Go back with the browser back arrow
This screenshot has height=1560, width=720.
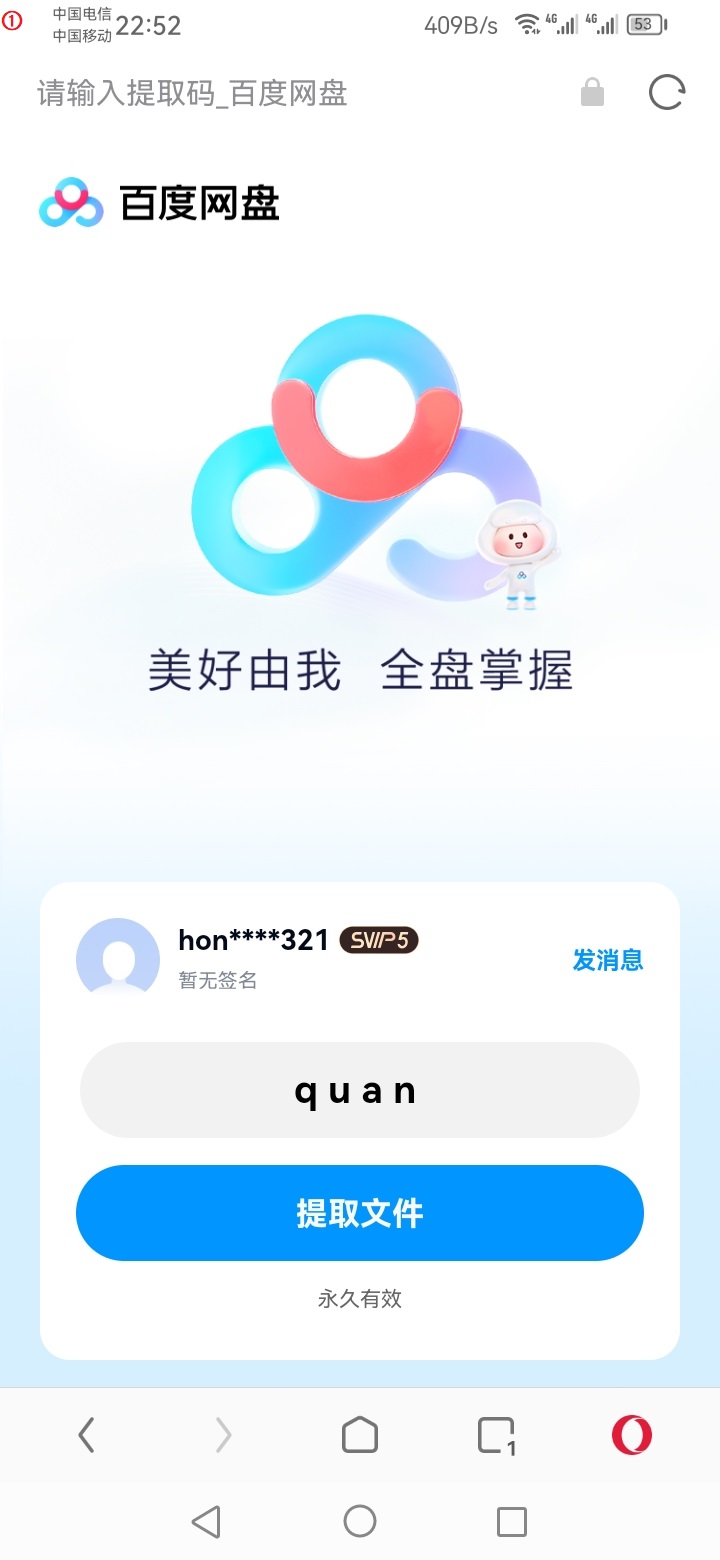click(x=86, y=1436)
